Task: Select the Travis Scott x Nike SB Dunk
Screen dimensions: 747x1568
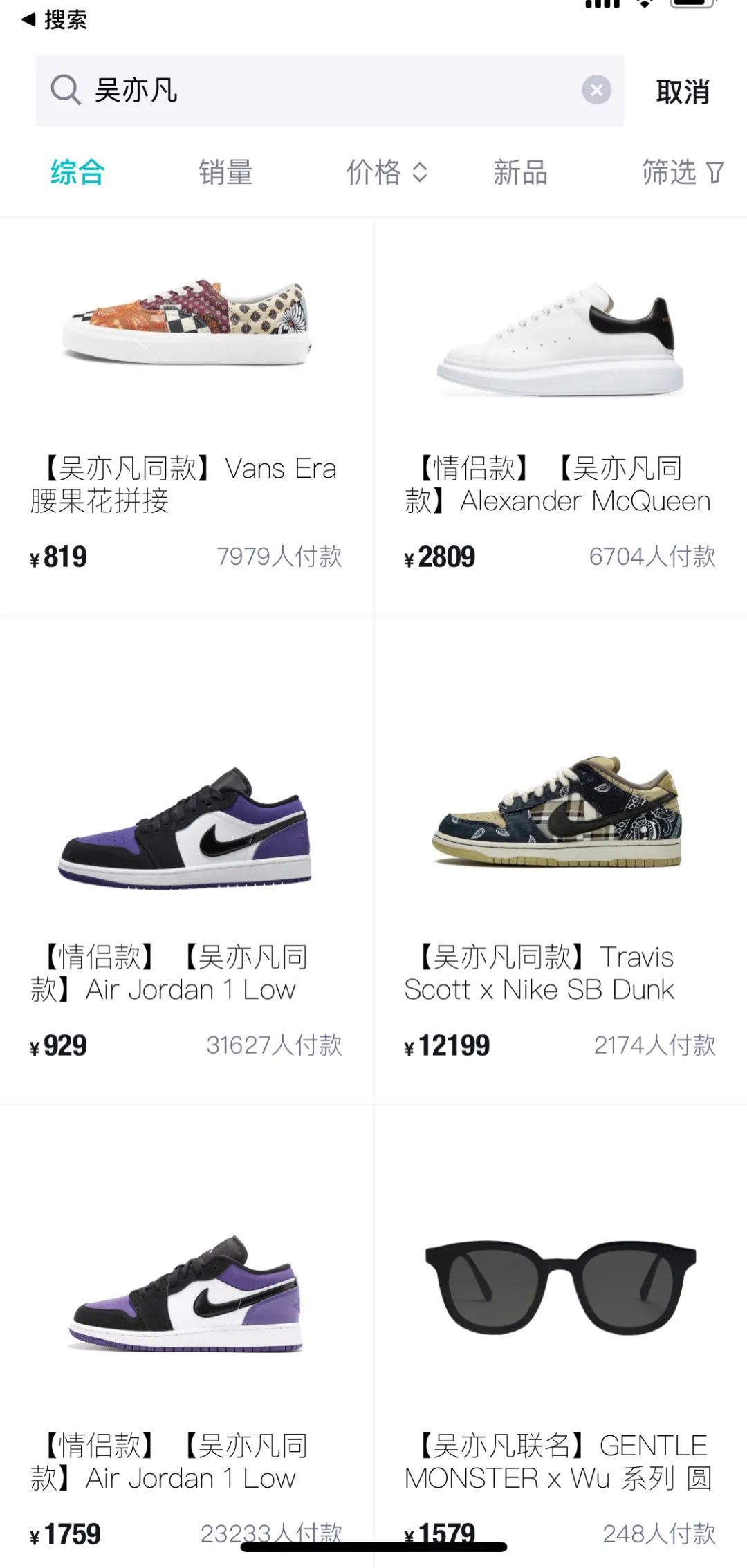Action: point(560,864)
